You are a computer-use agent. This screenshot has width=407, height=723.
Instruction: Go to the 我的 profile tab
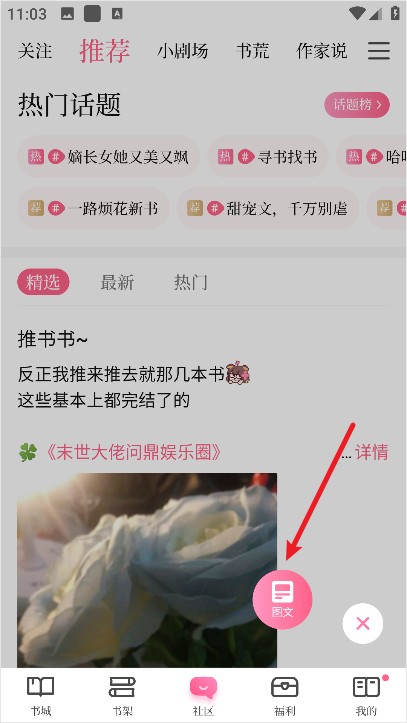click(x=366, y=695)
